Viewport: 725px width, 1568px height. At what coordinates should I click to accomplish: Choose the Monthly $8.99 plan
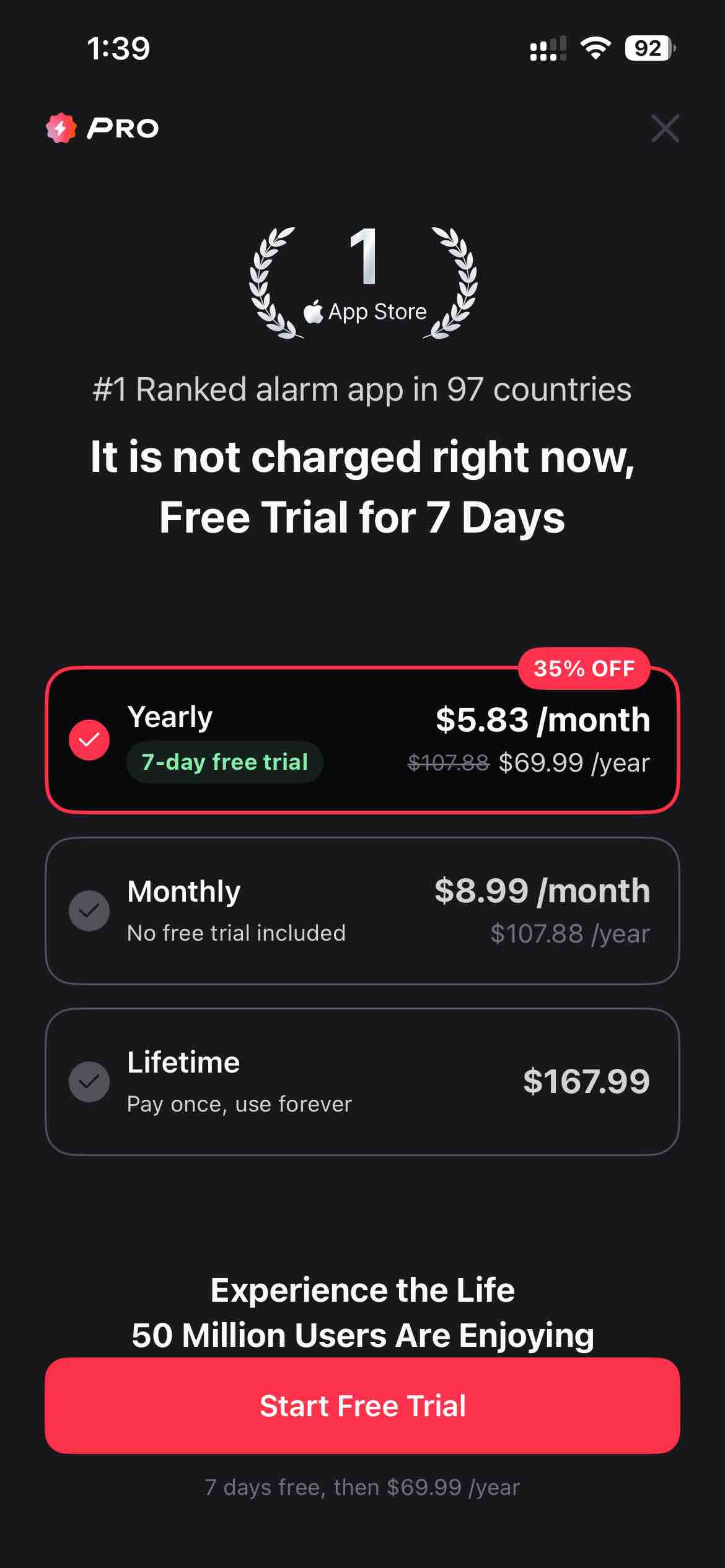point(362,911)
